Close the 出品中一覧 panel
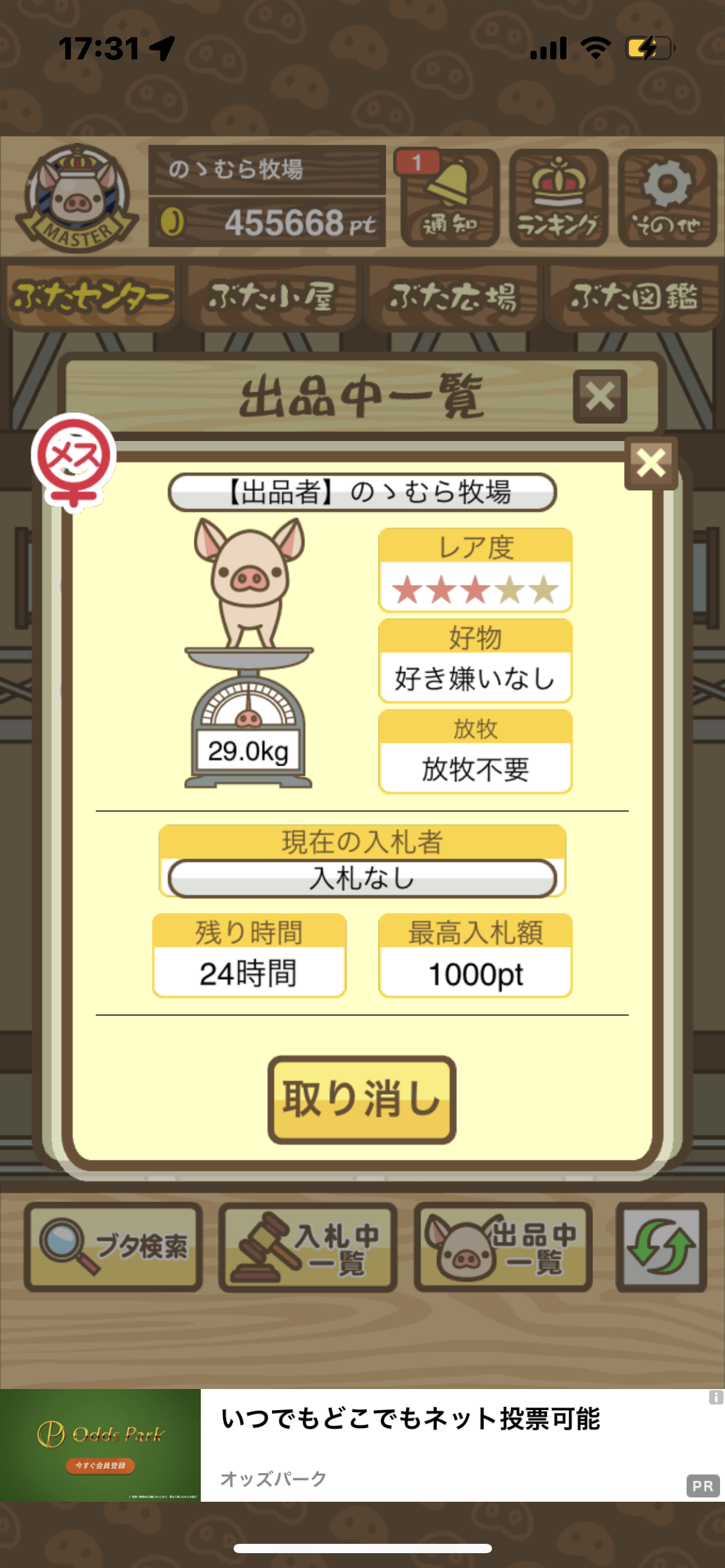Screen dimensions: 725x1568 click(x=600, y=396)
